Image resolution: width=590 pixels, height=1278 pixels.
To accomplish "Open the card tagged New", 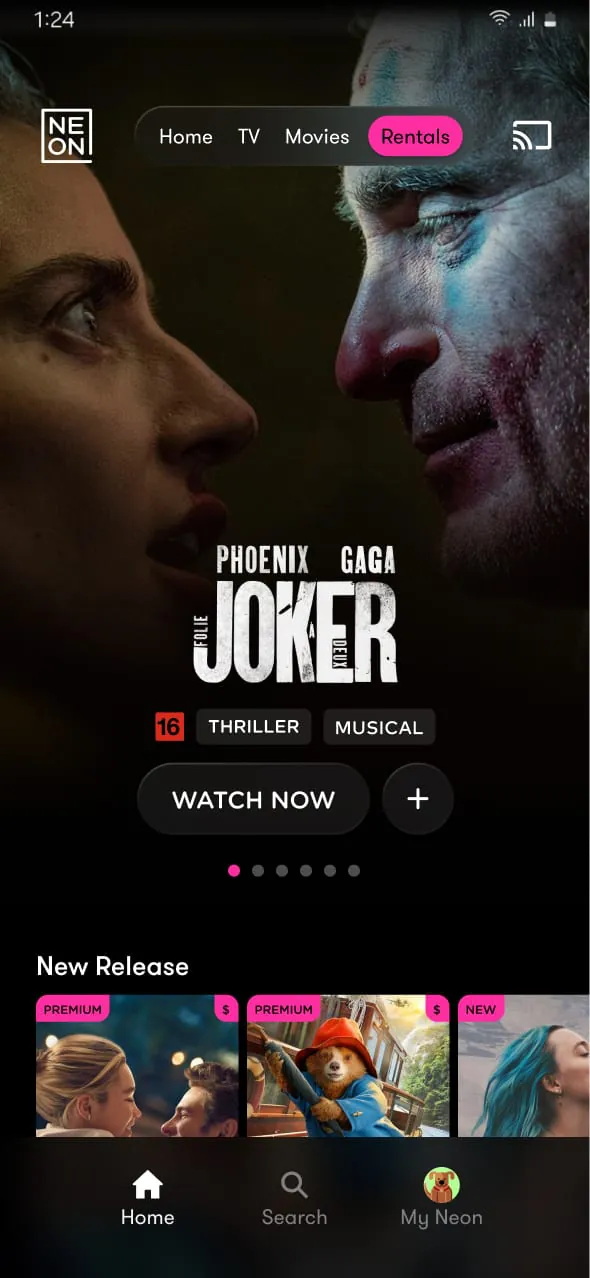I will pos(524,1066).
